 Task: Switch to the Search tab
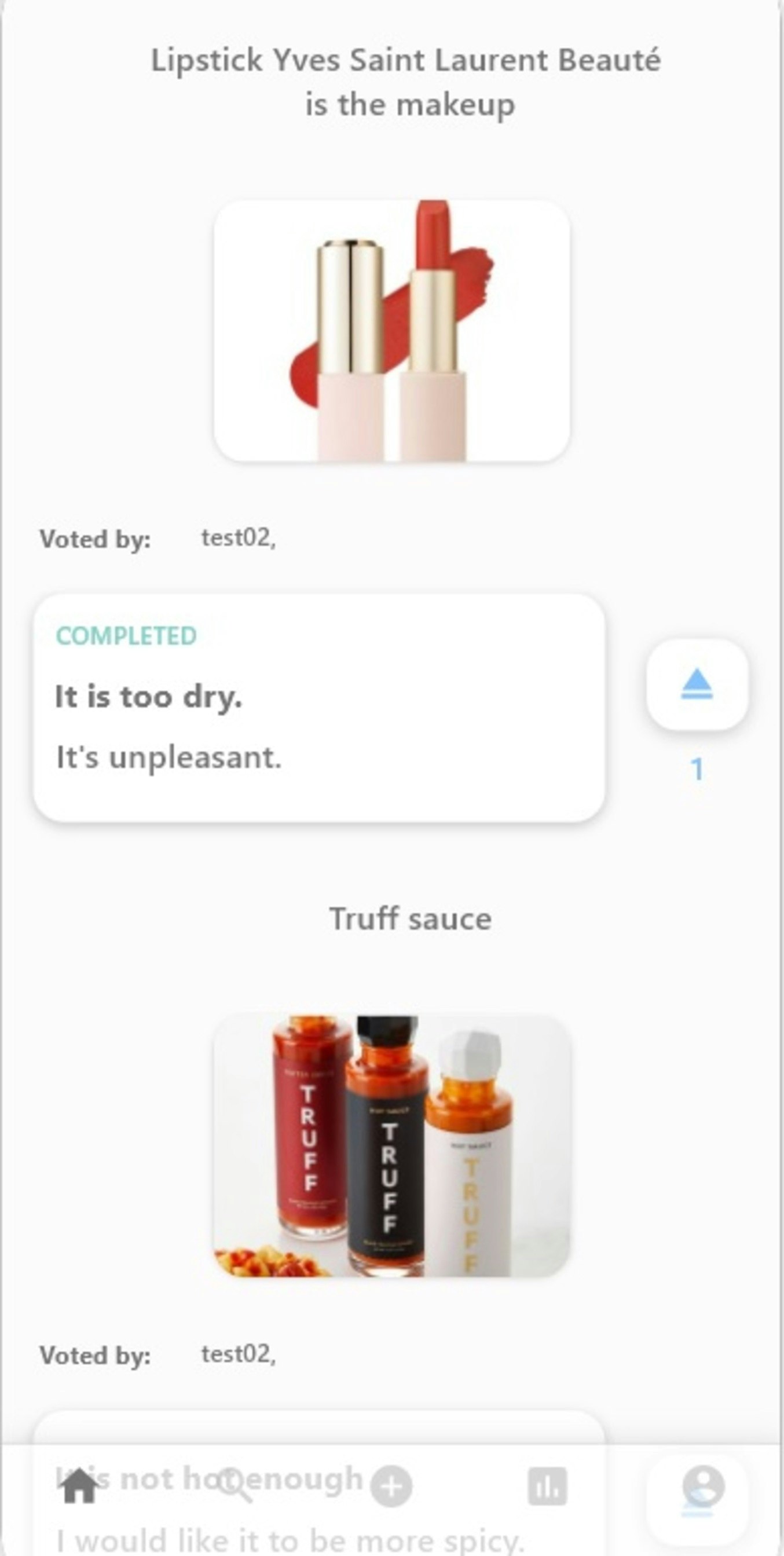pyautogui.click(x=235, y=1486)
